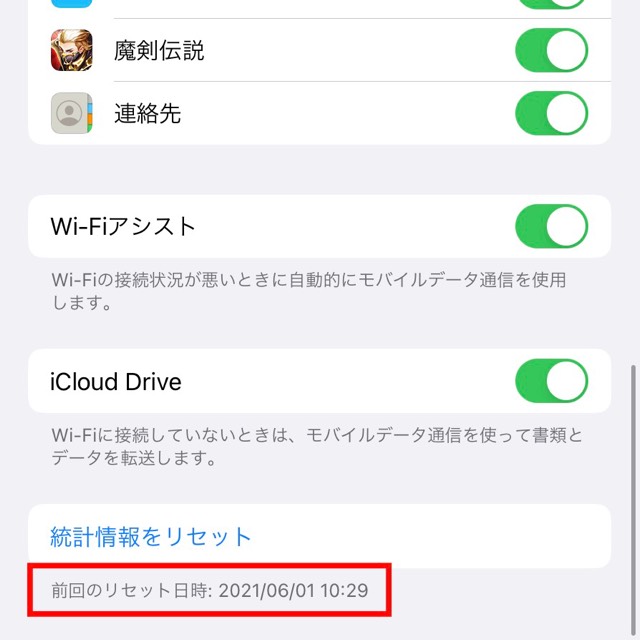The image size is (640, 640).
Task: Toggle the iCloud Drive switch
Action: pos(551,381)
